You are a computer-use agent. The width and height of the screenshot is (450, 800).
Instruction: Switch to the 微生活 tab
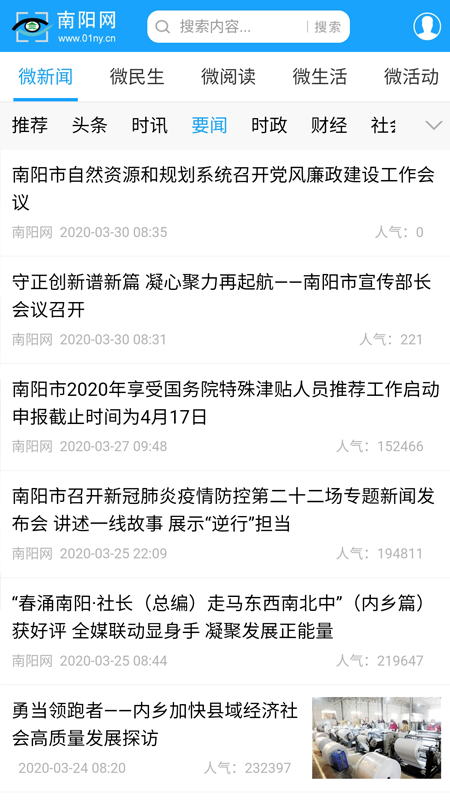(x=319, y=77)
